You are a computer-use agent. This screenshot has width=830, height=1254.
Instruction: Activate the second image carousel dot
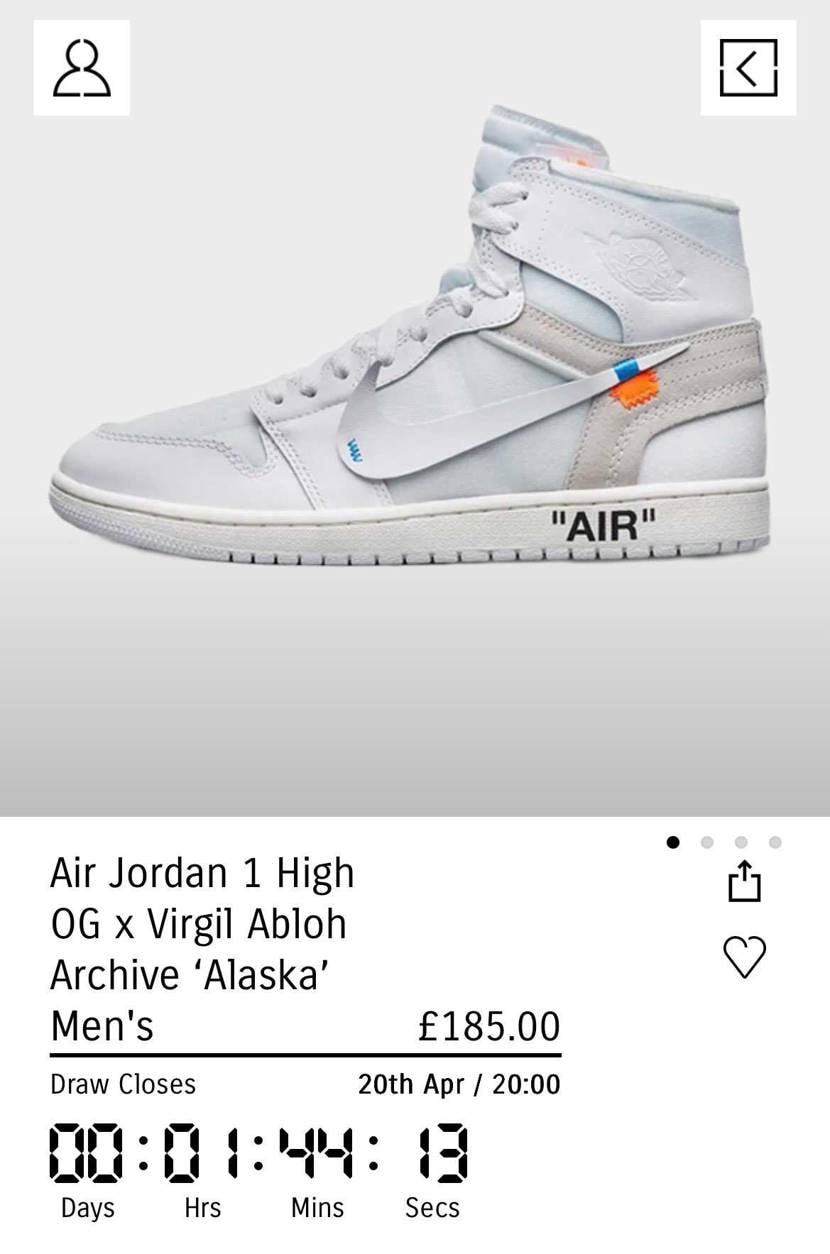(705, 844)
